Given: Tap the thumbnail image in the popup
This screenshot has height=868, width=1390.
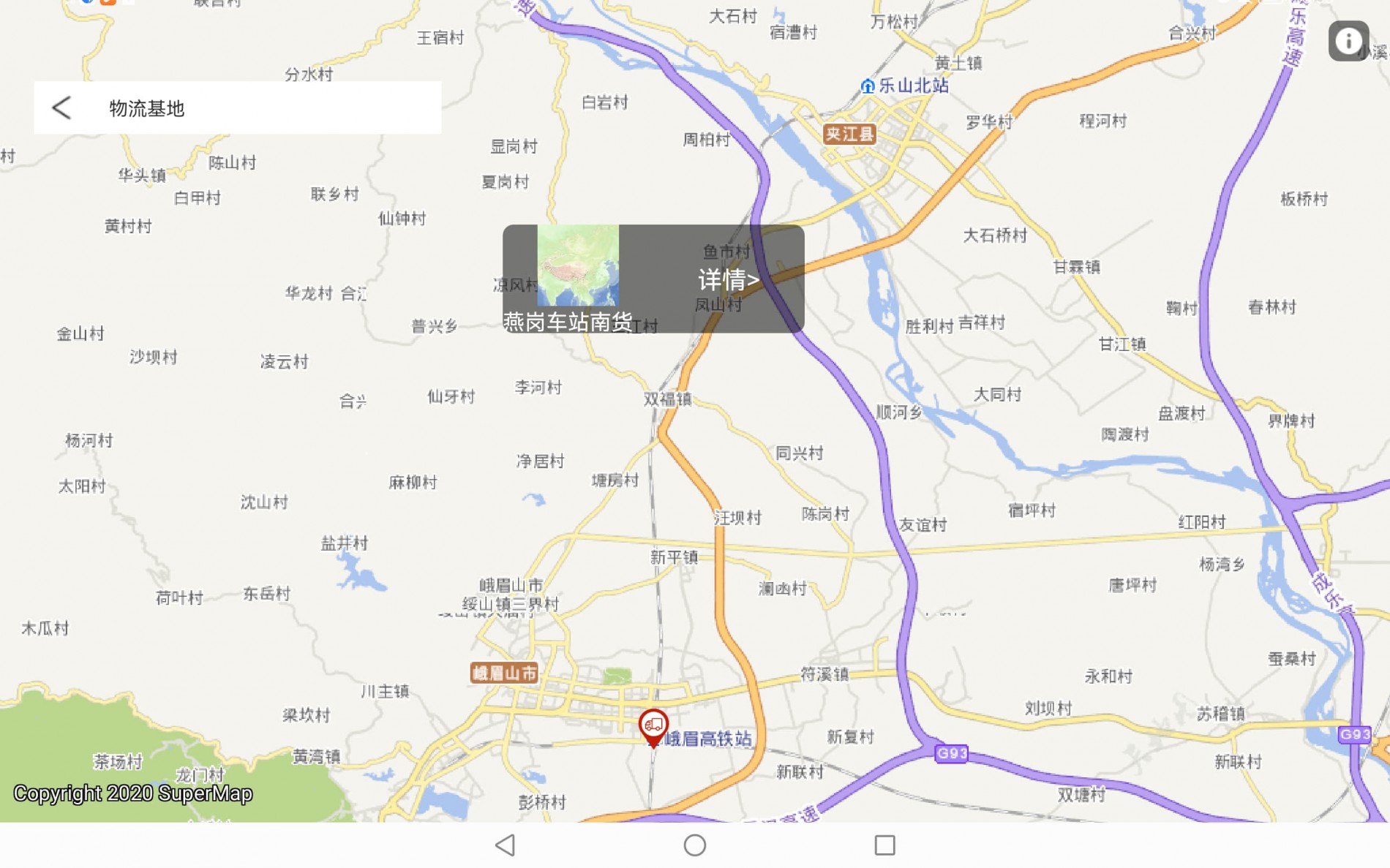Looking at the screenshot, I should pos(578,265).
